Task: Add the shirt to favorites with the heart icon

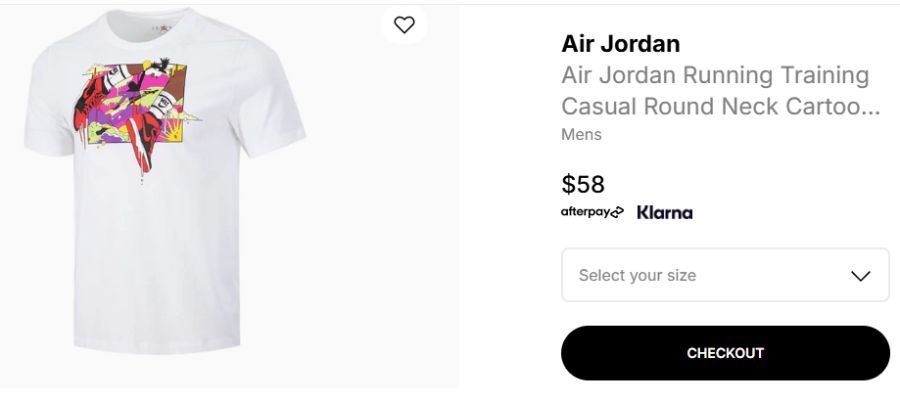Action: pyautogui.click(x=404, y=25)
